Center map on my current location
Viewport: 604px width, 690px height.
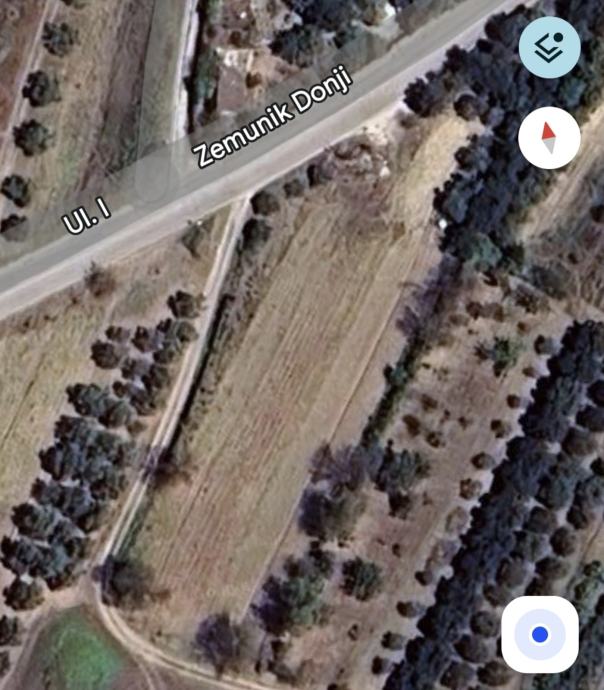pos(540,634)
